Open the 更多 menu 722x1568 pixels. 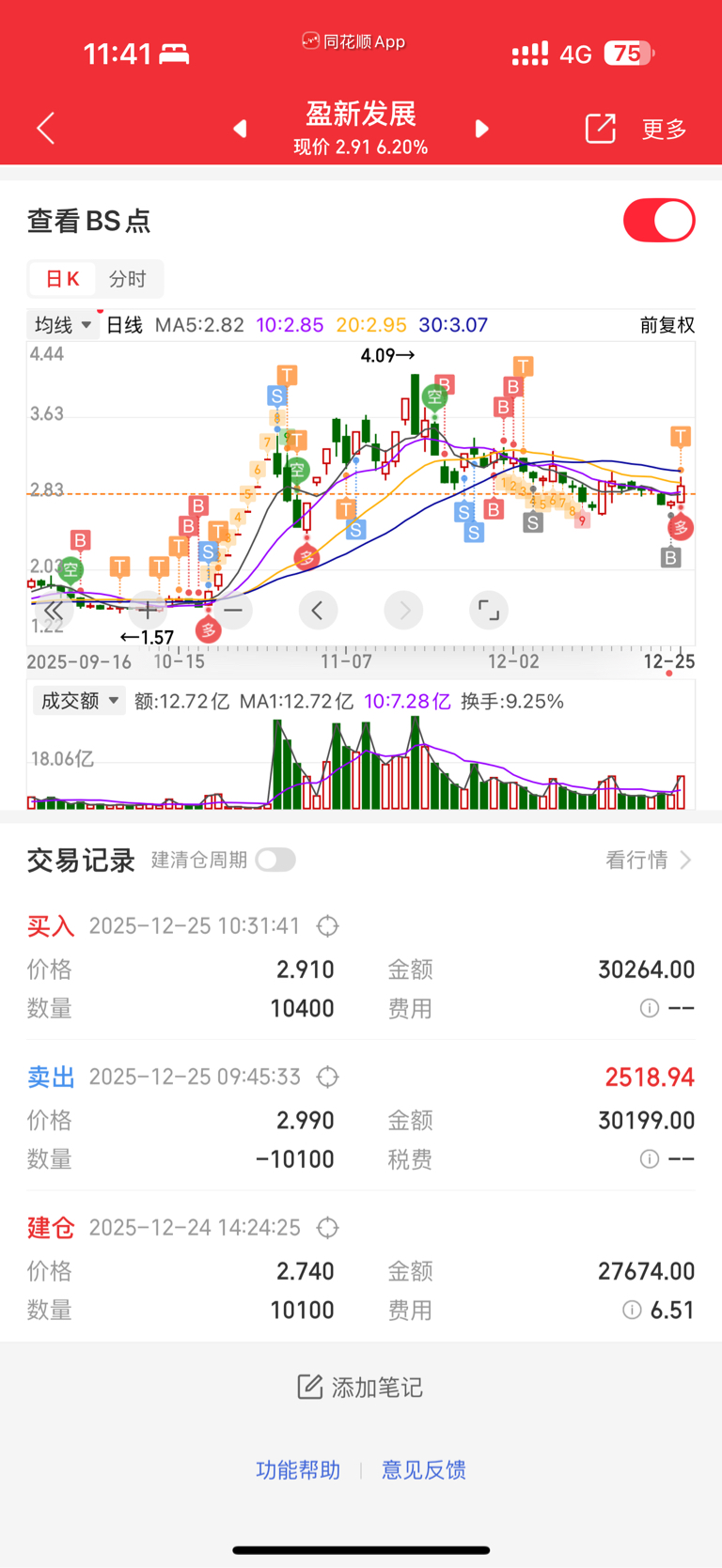(664, 129)
